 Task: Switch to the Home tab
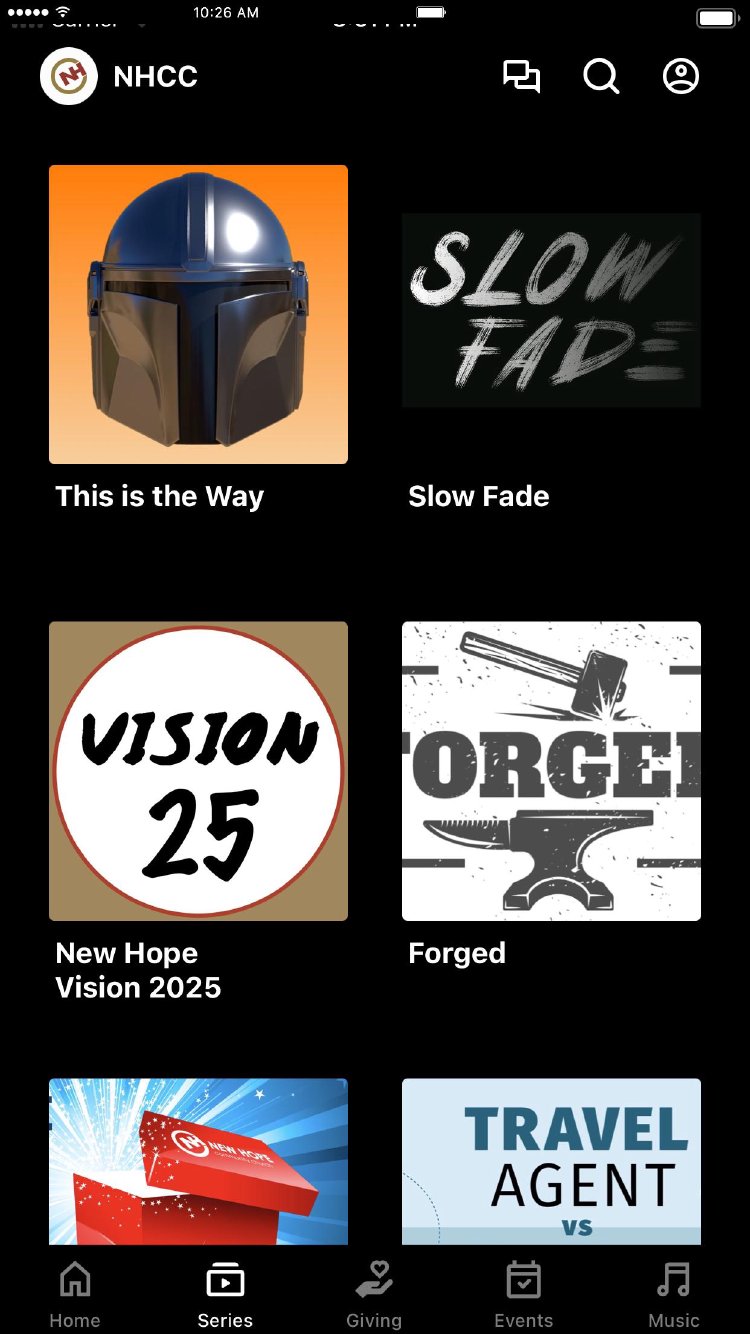(x=75, y=1294)
